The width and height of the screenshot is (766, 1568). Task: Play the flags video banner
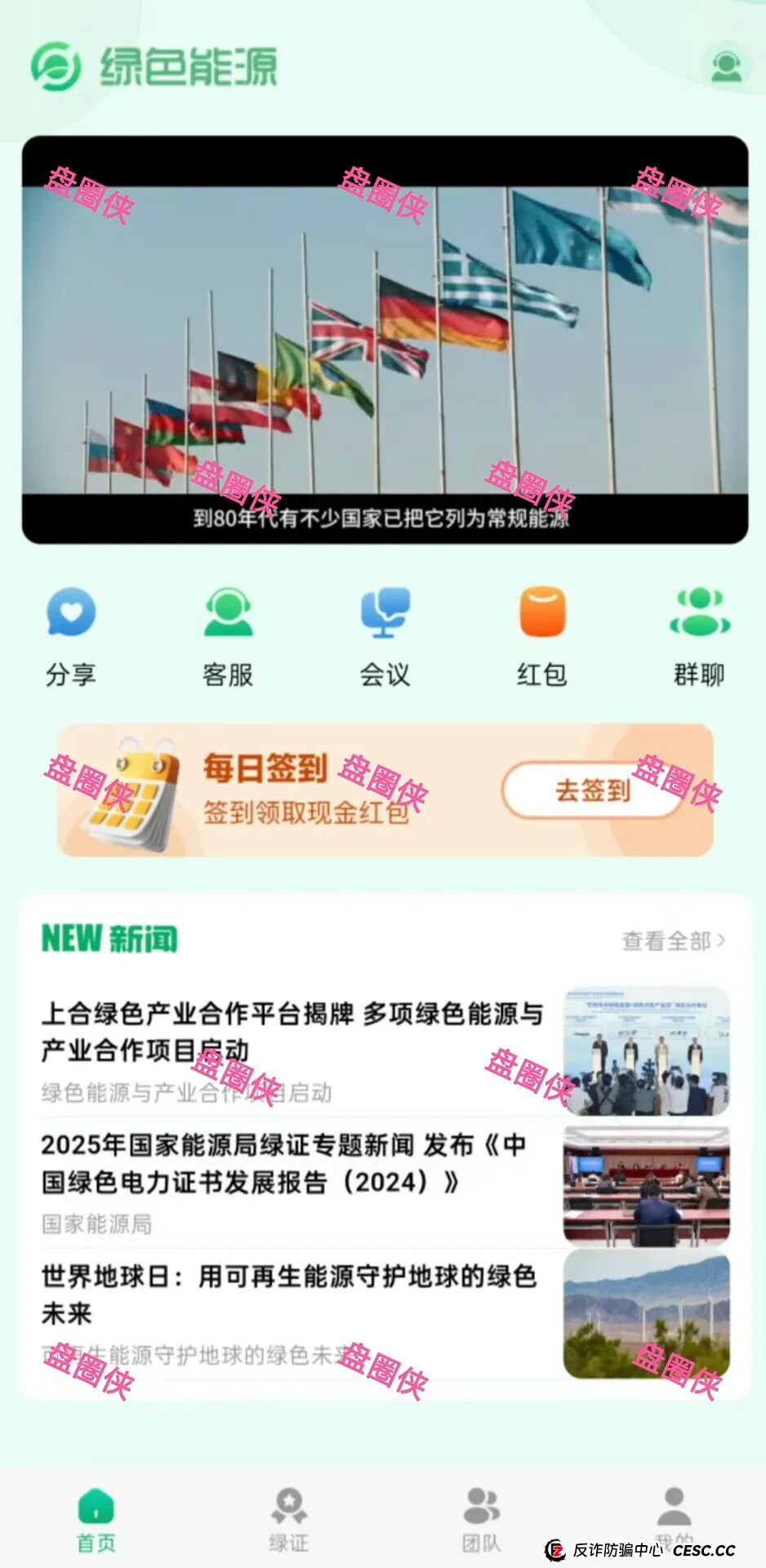[383, 339]
